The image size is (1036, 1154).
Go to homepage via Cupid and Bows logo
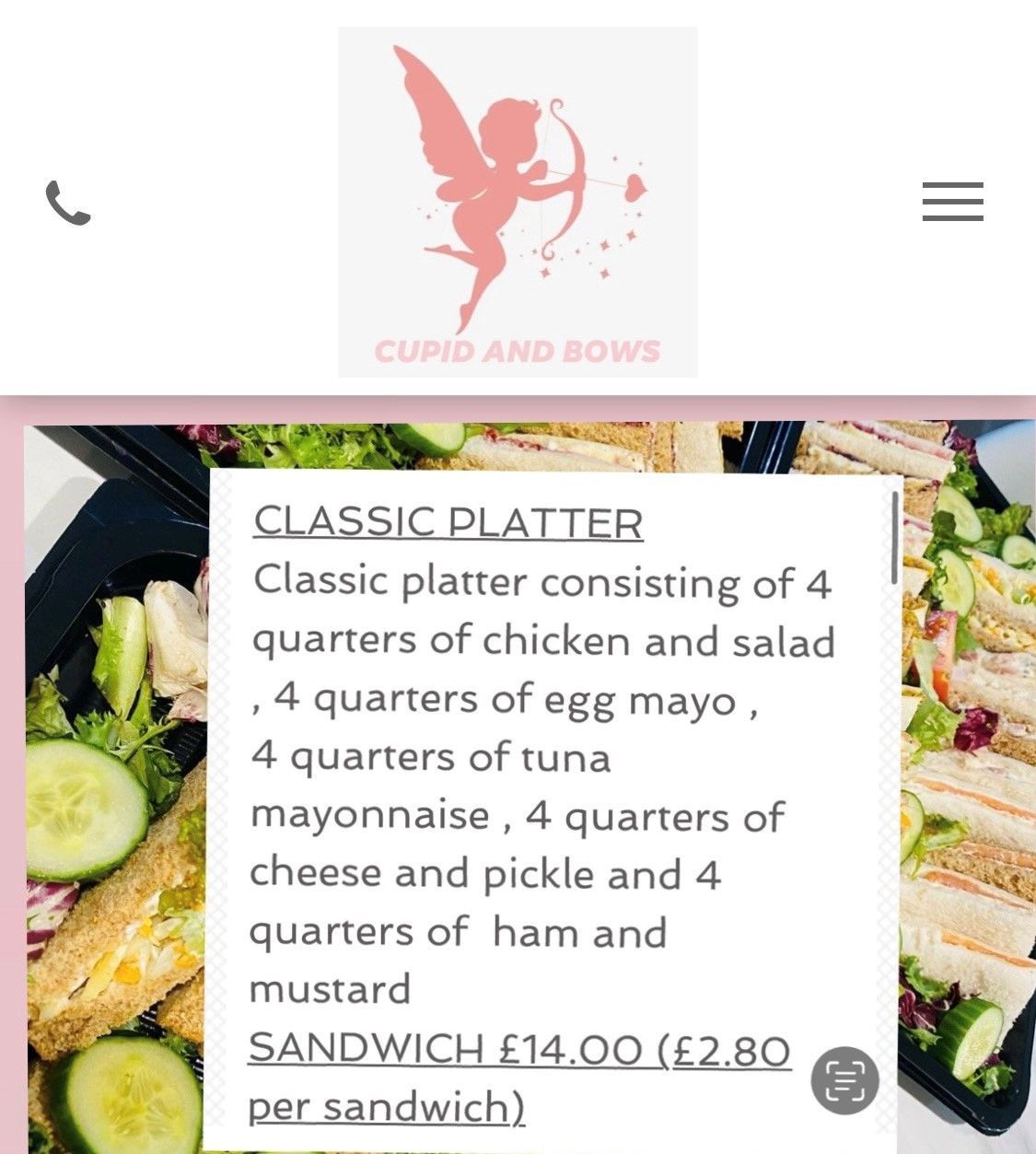517,203
